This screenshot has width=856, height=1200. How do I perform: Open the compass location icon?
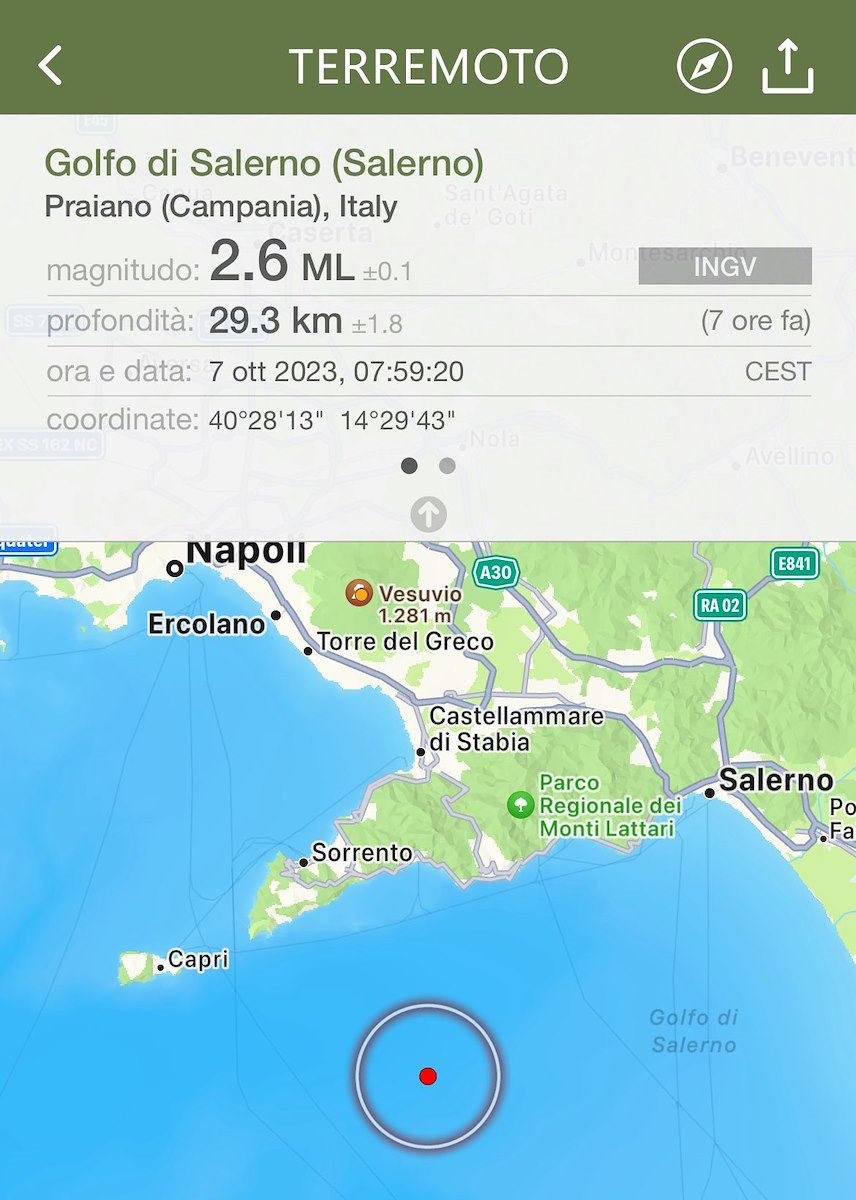click(x=704, y=67)
